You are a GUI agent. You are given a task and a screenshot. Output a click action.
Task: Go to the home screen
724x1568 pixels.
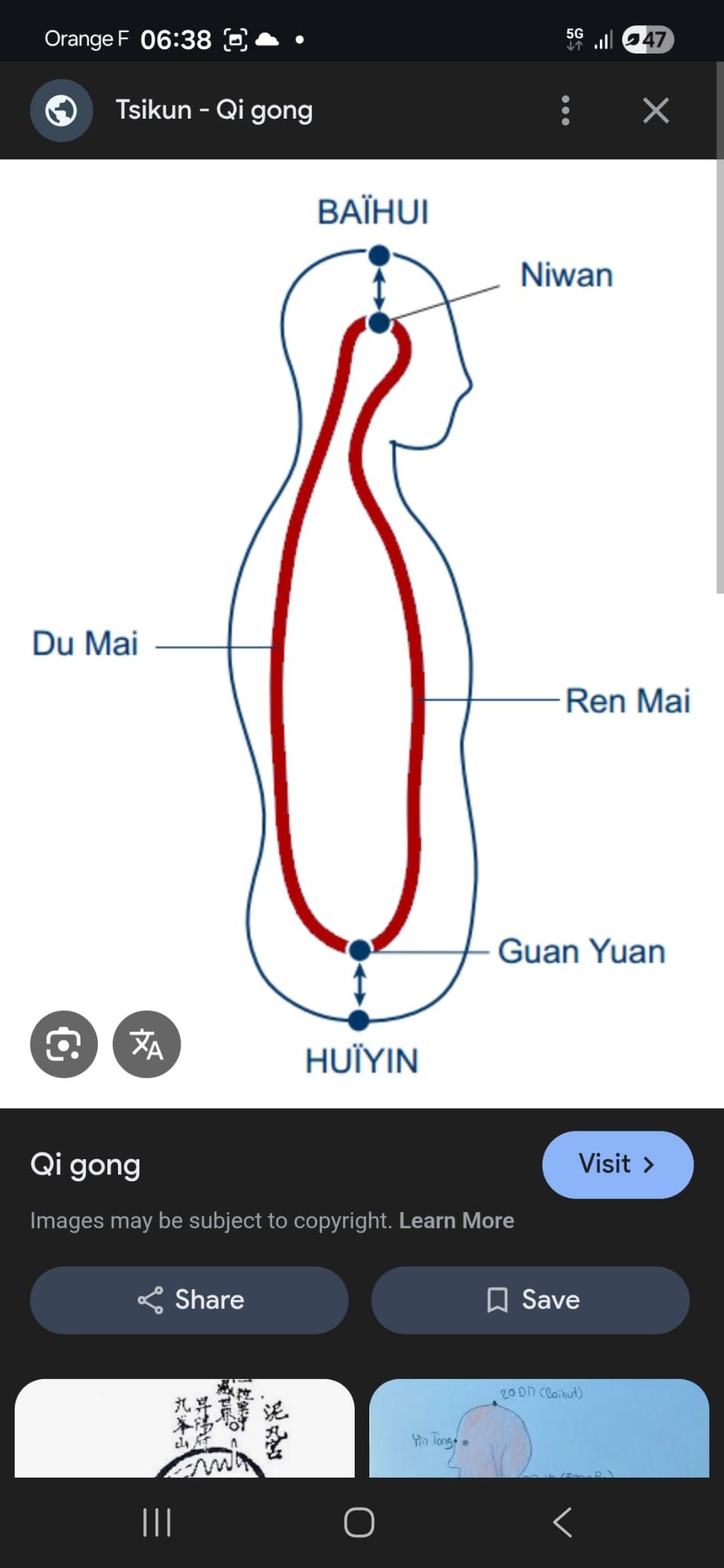tap(359, 1522)
